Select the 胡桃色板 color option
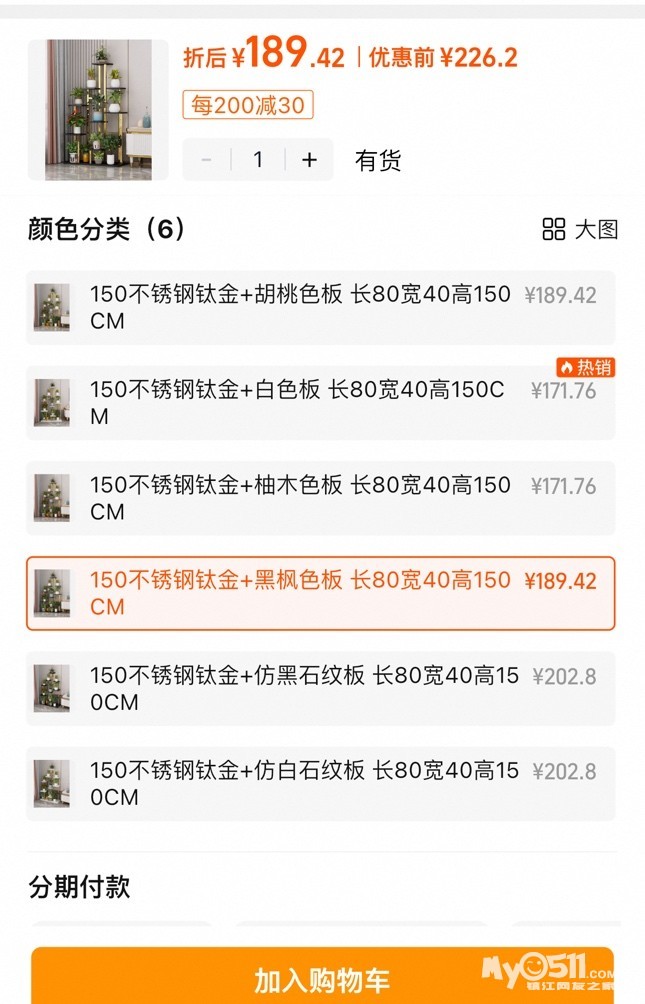Image resolution: width=645 pixels, height=1004 pixels. point(320,308)
